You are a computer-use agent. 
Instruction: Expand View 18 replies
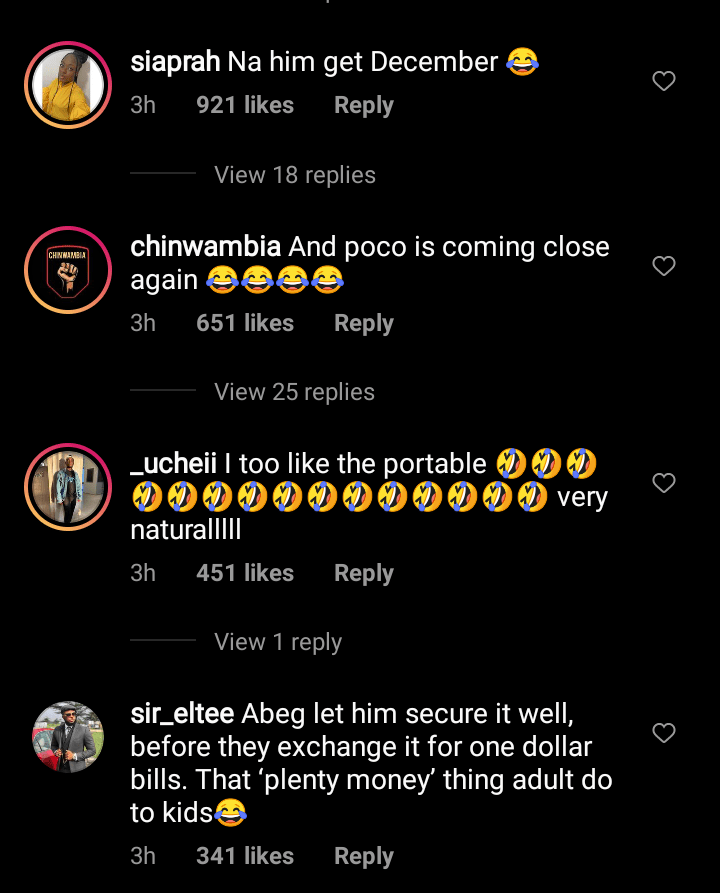click(294, 175)
